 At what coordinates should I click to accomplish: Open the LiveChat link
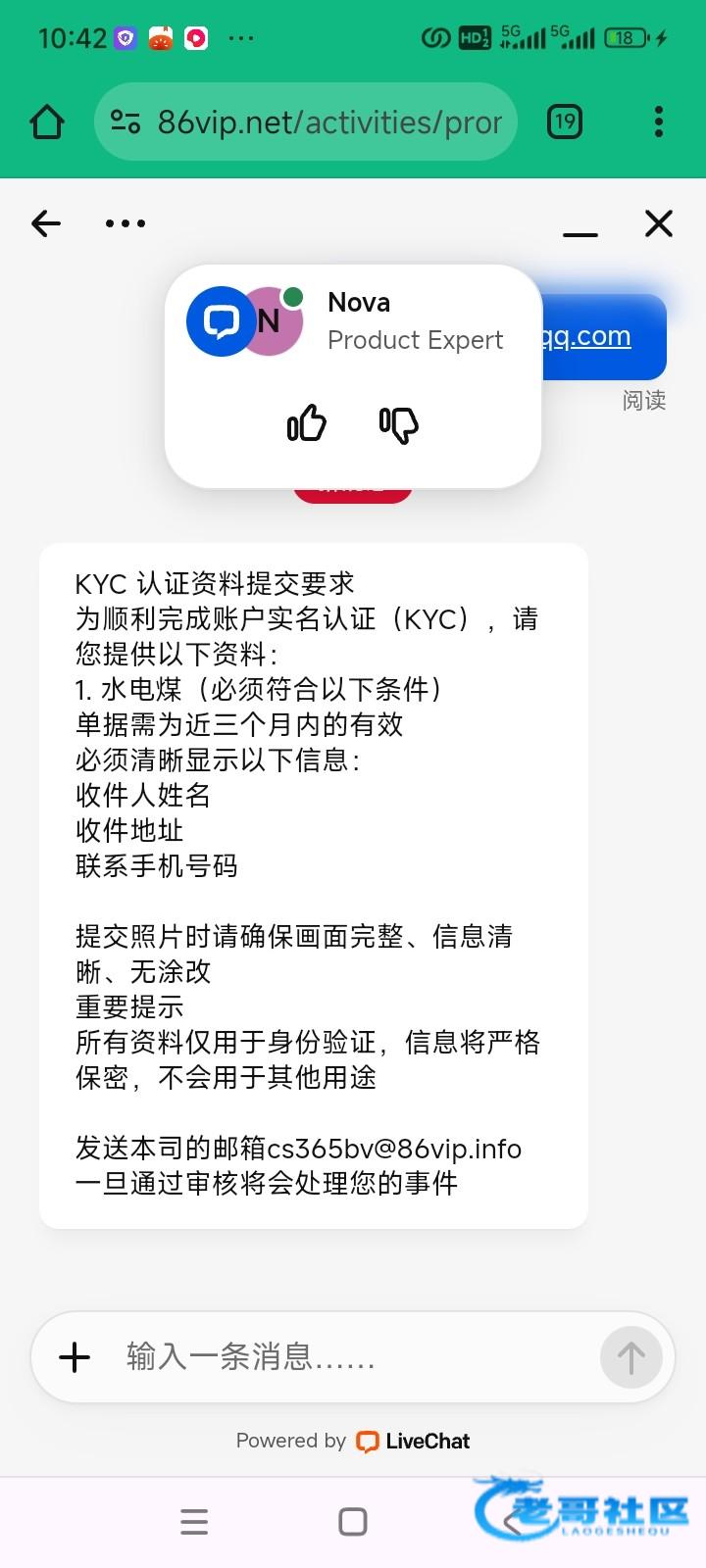(x=413, y=1441)
